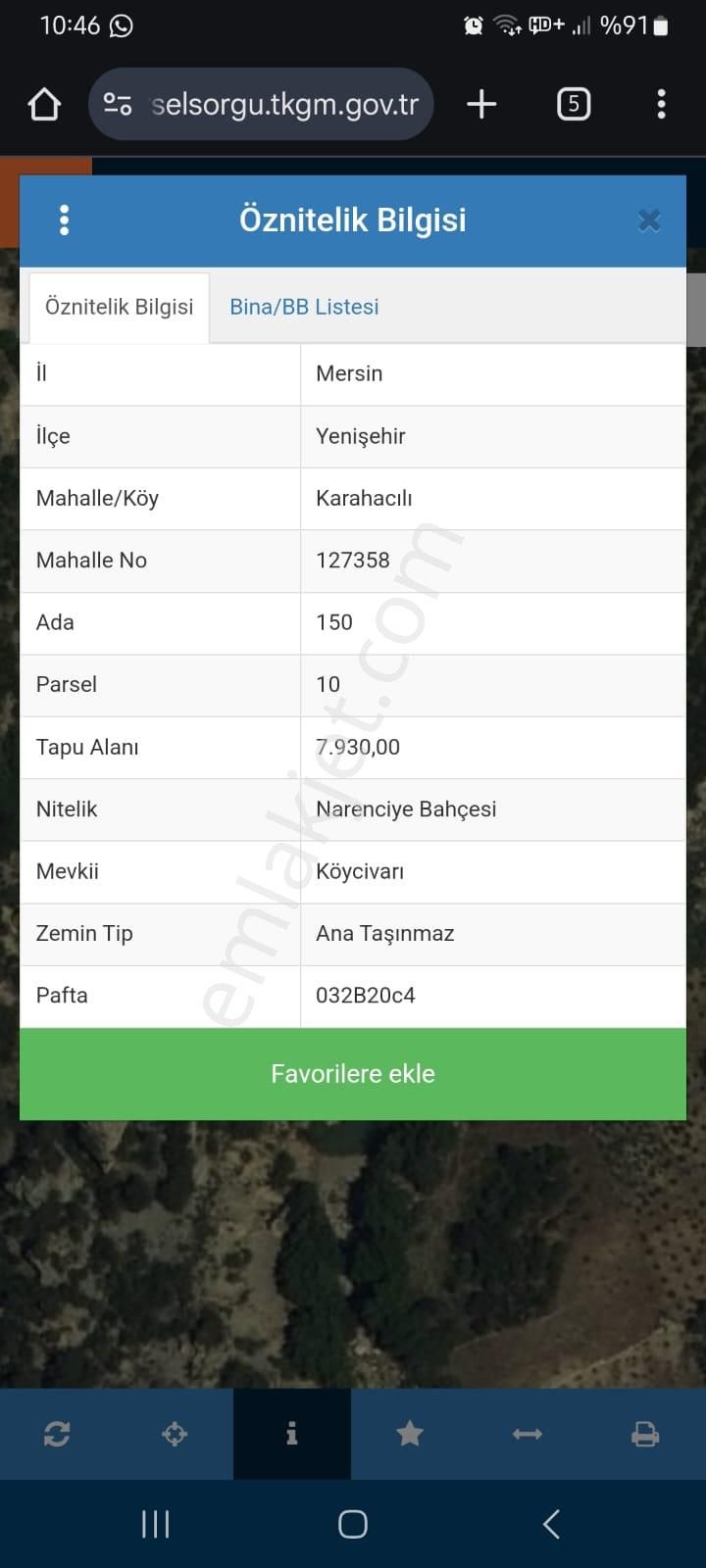
Task: Switch to the Bina/BB Listesi tab
Action: (x=304, y=307)
